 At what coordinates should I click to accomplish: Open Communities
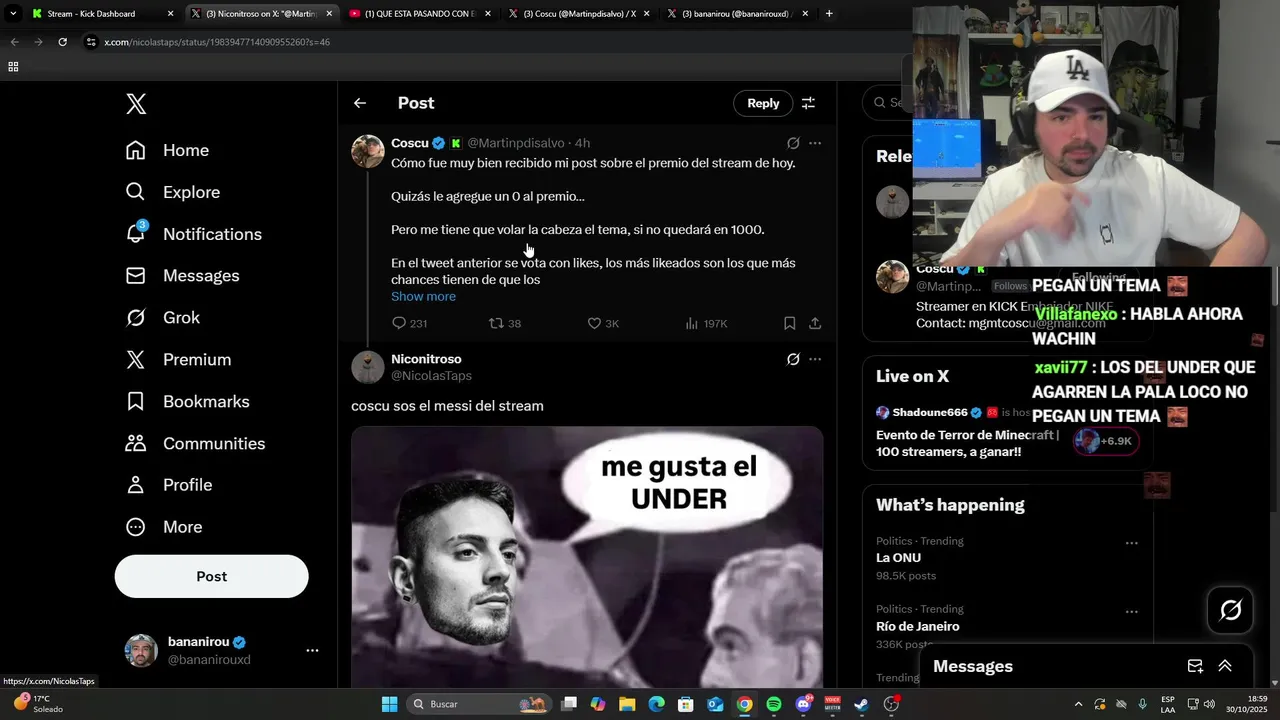click(214, 443)
